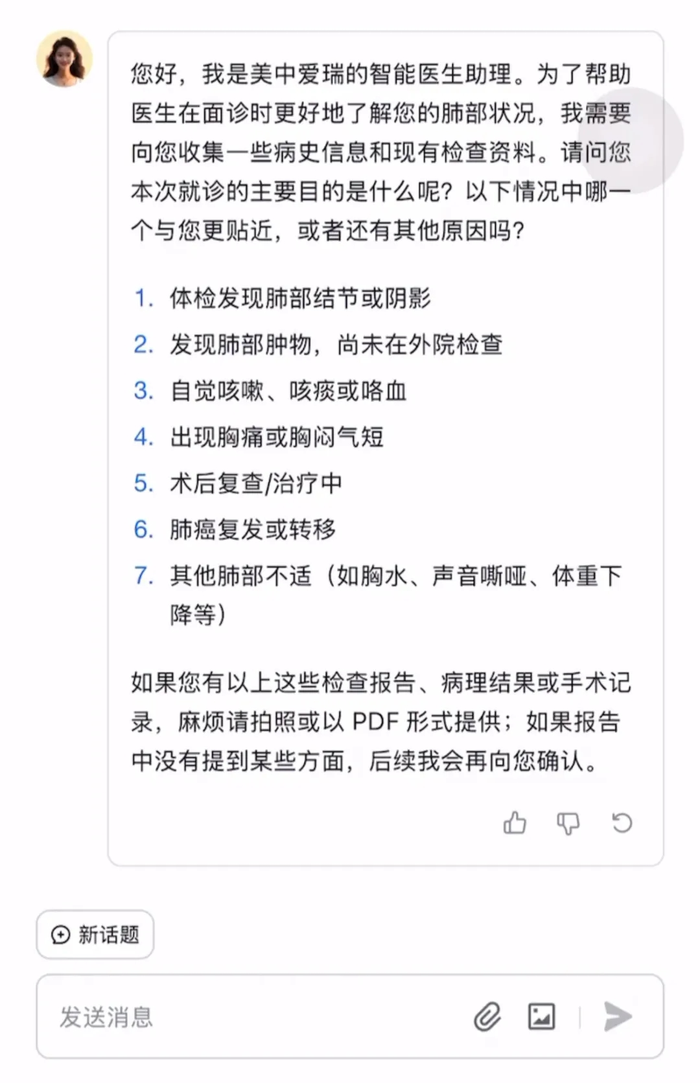Screen dimensions: 700x1083
Task: Start a new topic with 新话题
Action: [x=95, y=935]
